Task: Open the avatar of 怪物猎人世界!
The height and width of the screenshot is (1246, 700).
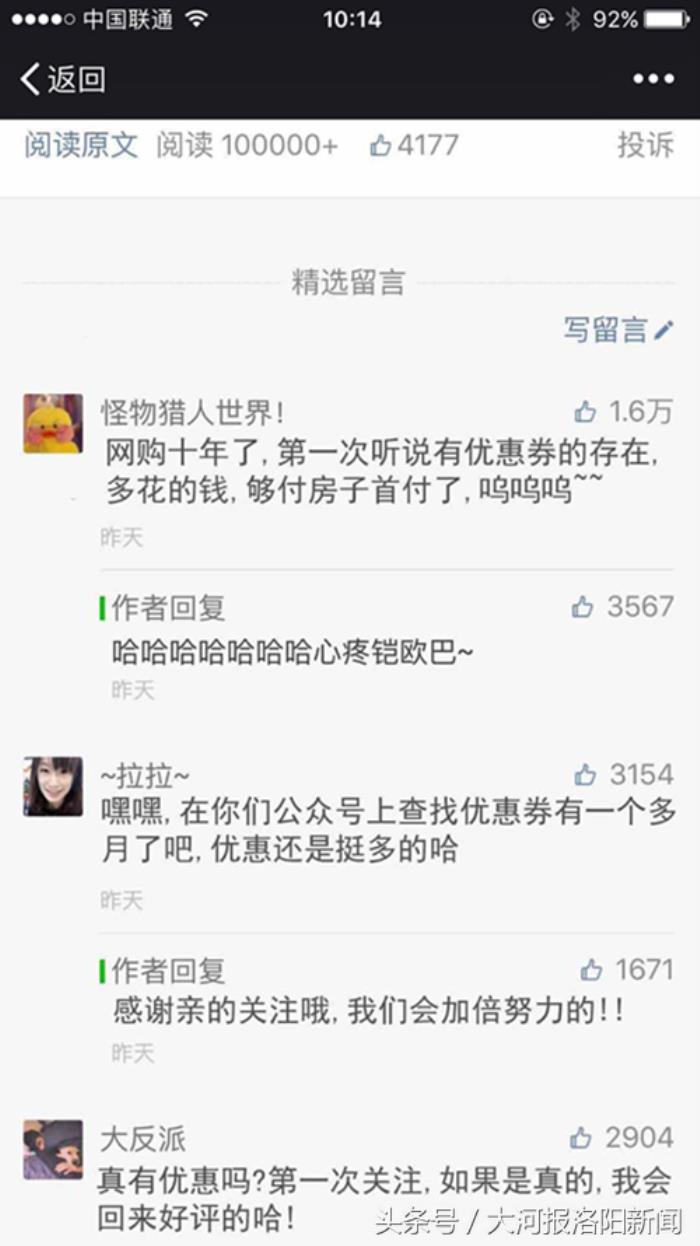Action: [53, 423]
